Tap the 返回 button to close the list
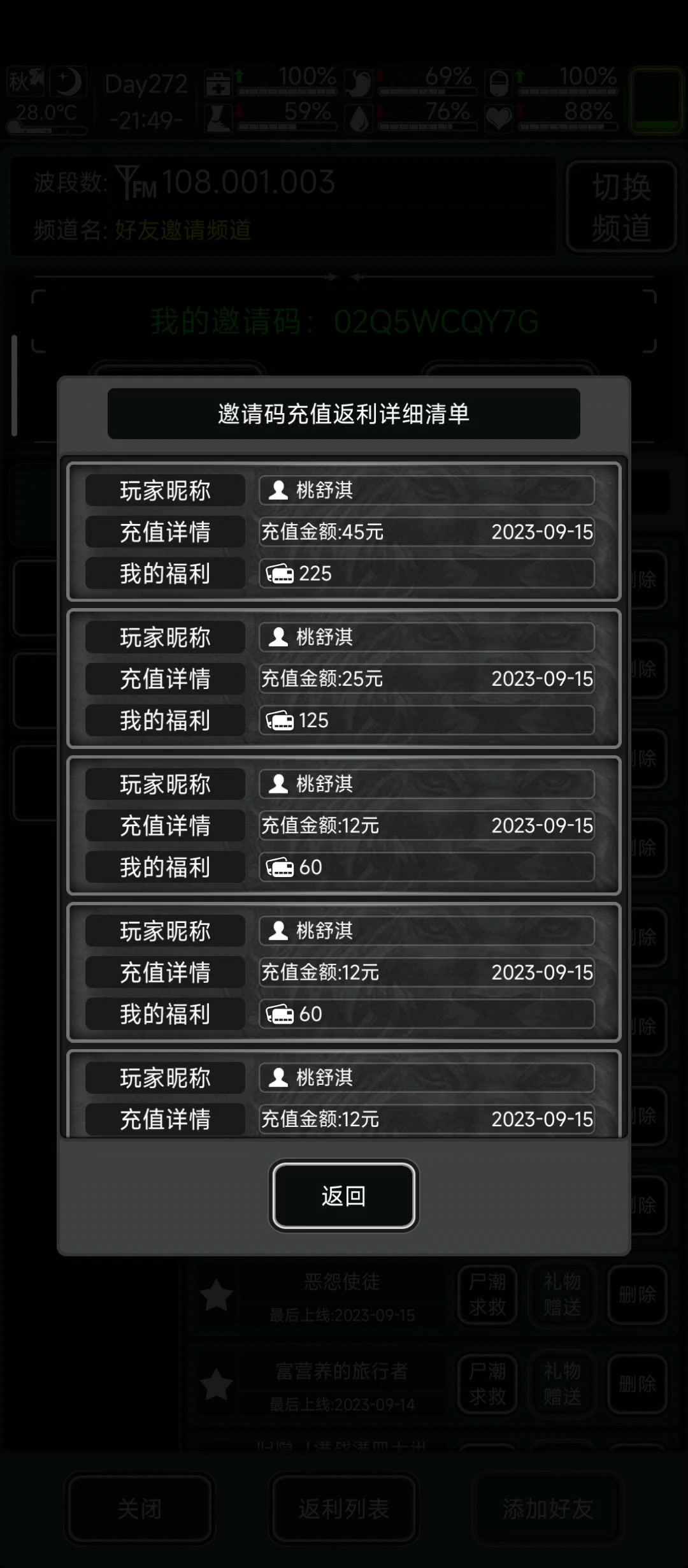 pyautogui.click(x=343, y=1196)
